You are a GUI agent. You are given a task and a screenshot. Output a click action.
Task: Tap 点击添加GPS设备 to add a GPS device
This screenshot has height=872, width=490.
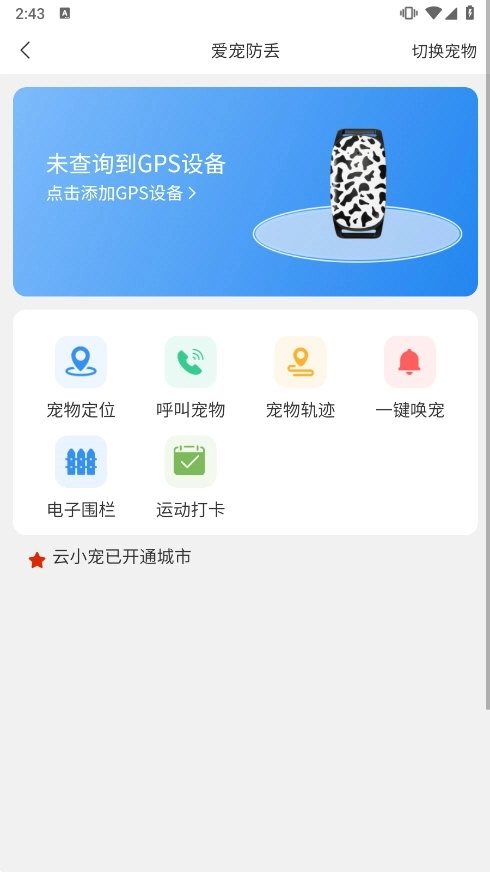tap(121, 193)
